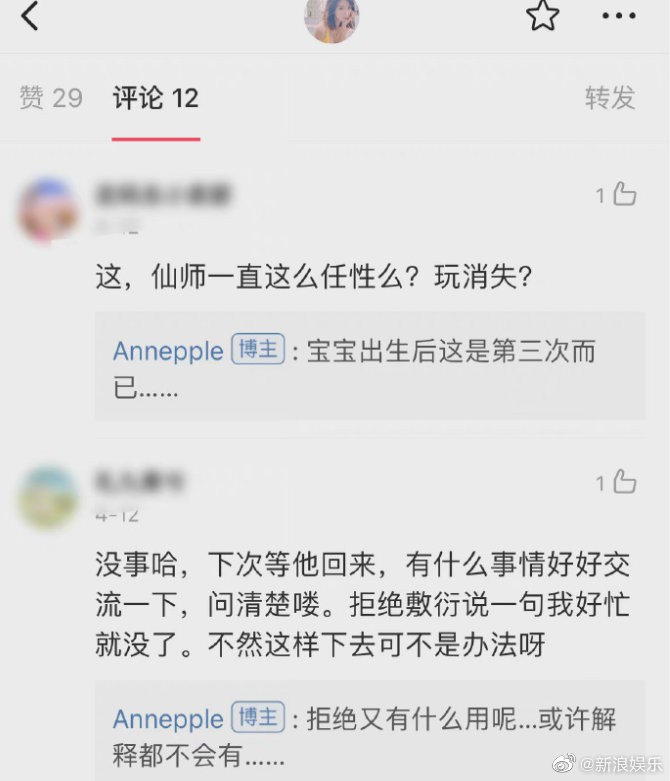Select the 评论 12 tab
Image resolution: width=670 pixels, height=781 pixels.
[x=155, y=98]
